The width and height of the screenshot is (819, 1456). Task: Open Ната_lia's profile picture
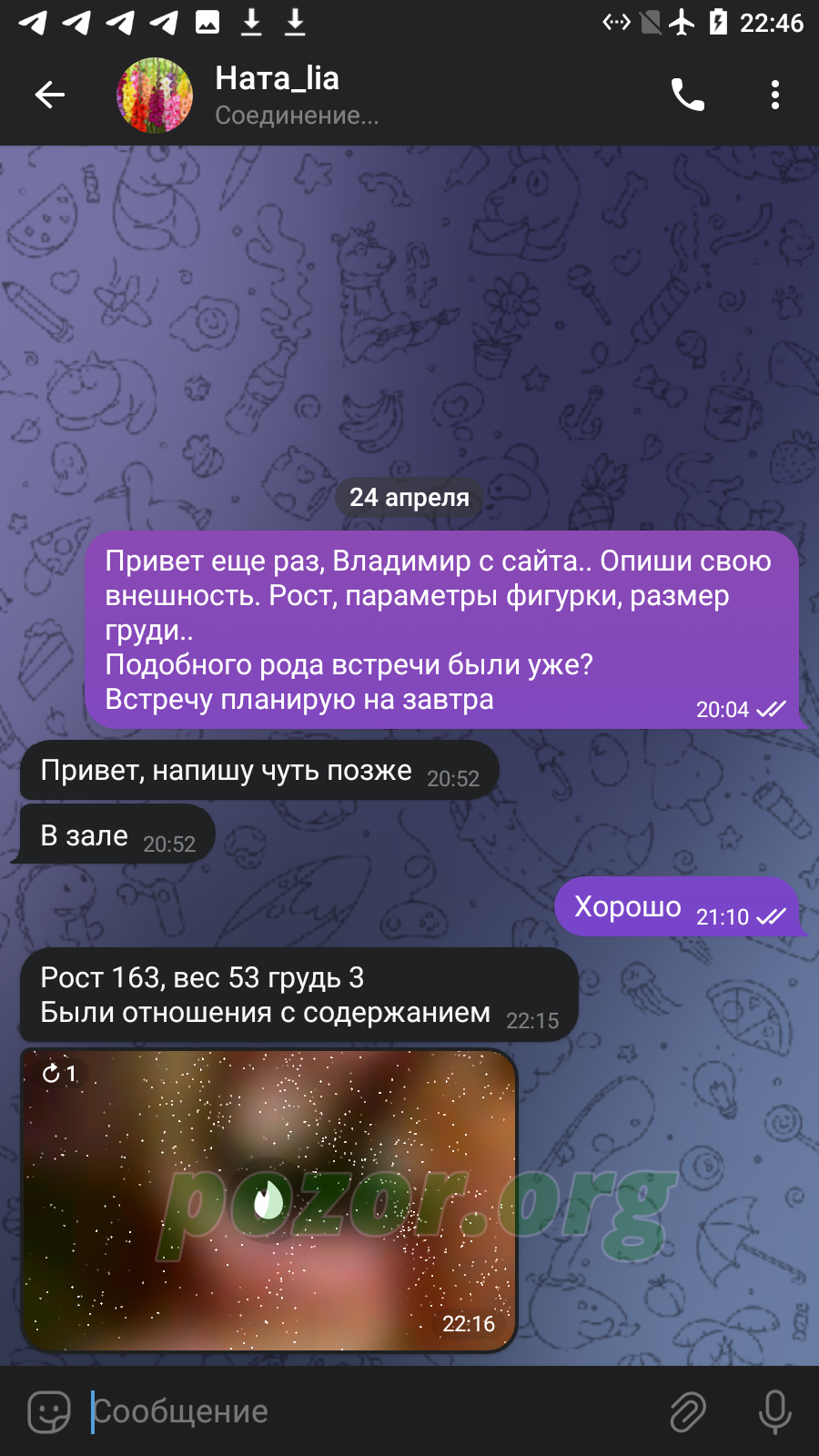[155, 95]
